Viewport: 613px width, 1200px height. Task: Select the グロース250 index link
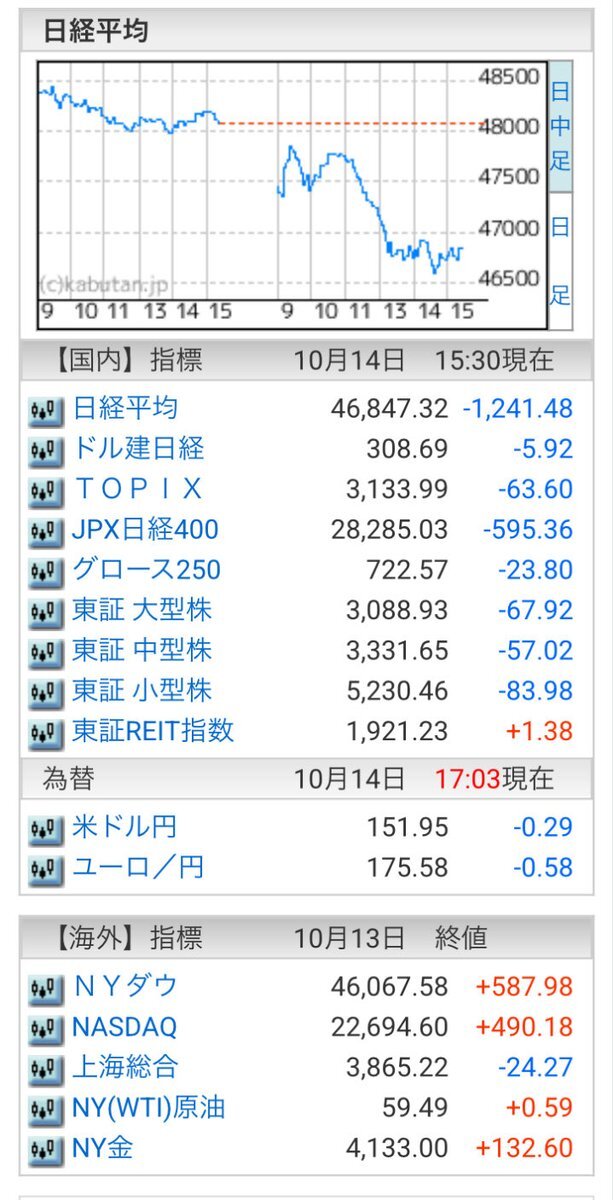146,570
